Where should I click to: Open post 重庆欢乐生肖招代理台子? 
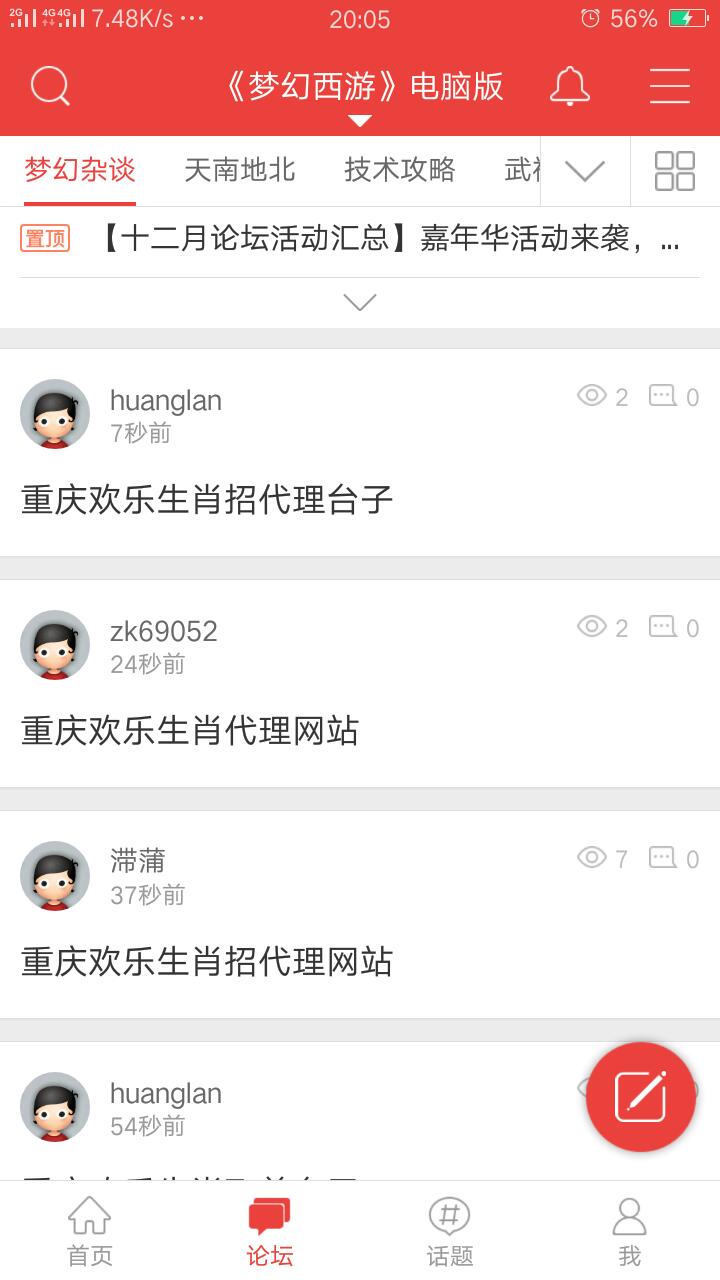pyautogui.click(x=207, y=499)
